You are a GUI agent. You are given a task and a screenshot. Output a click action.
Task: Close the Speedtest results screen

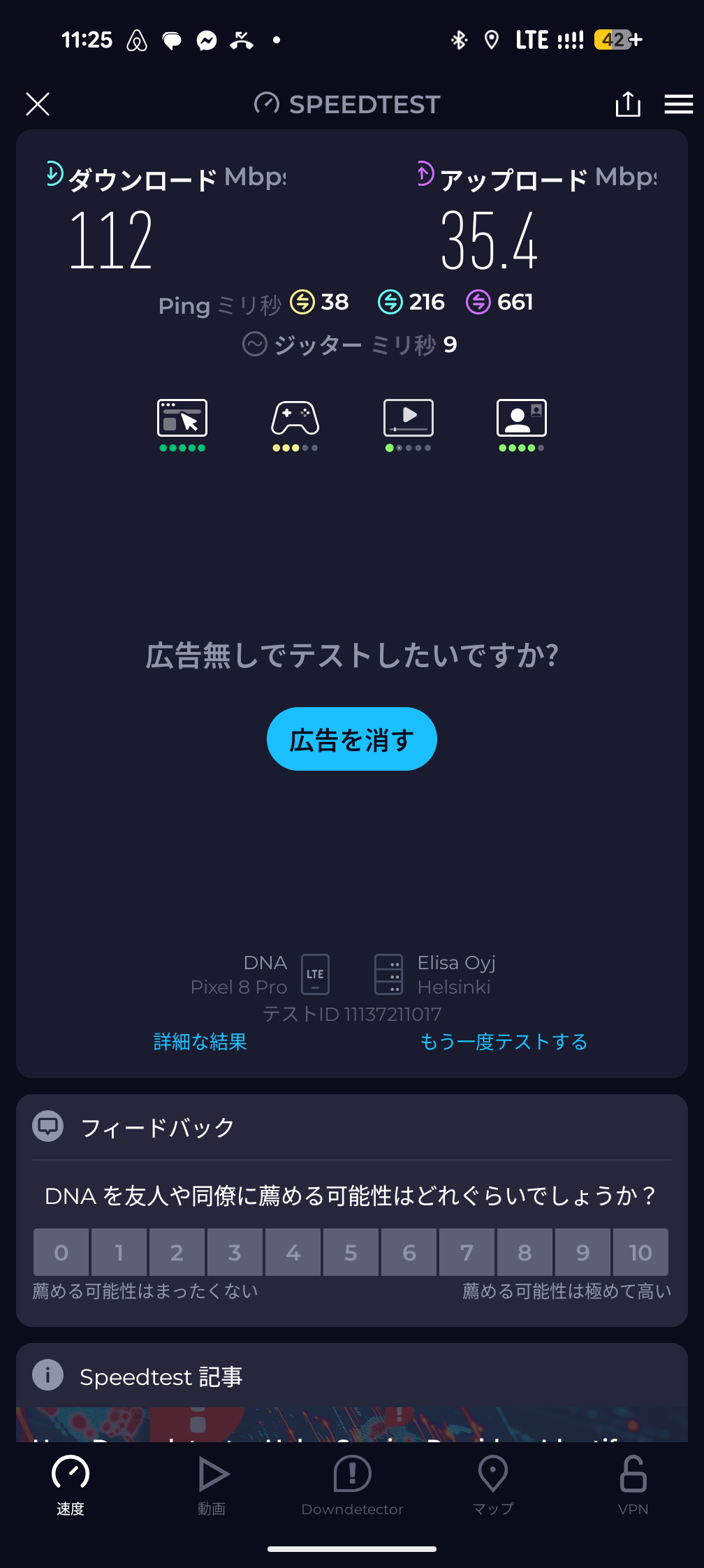(x=38, y=104)
